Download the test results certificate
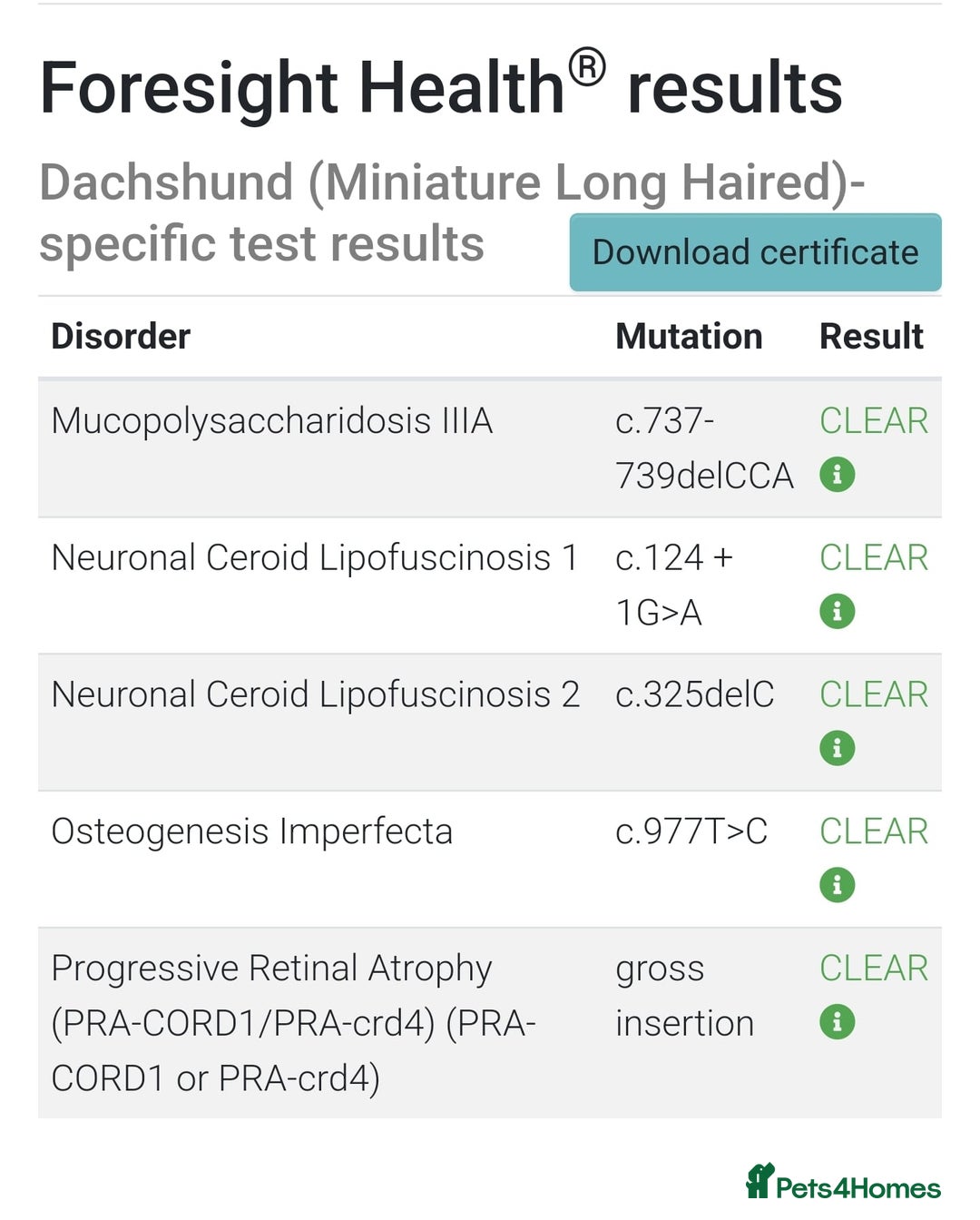Viewport: 980px width, 1220px height. tap(755, 252)
